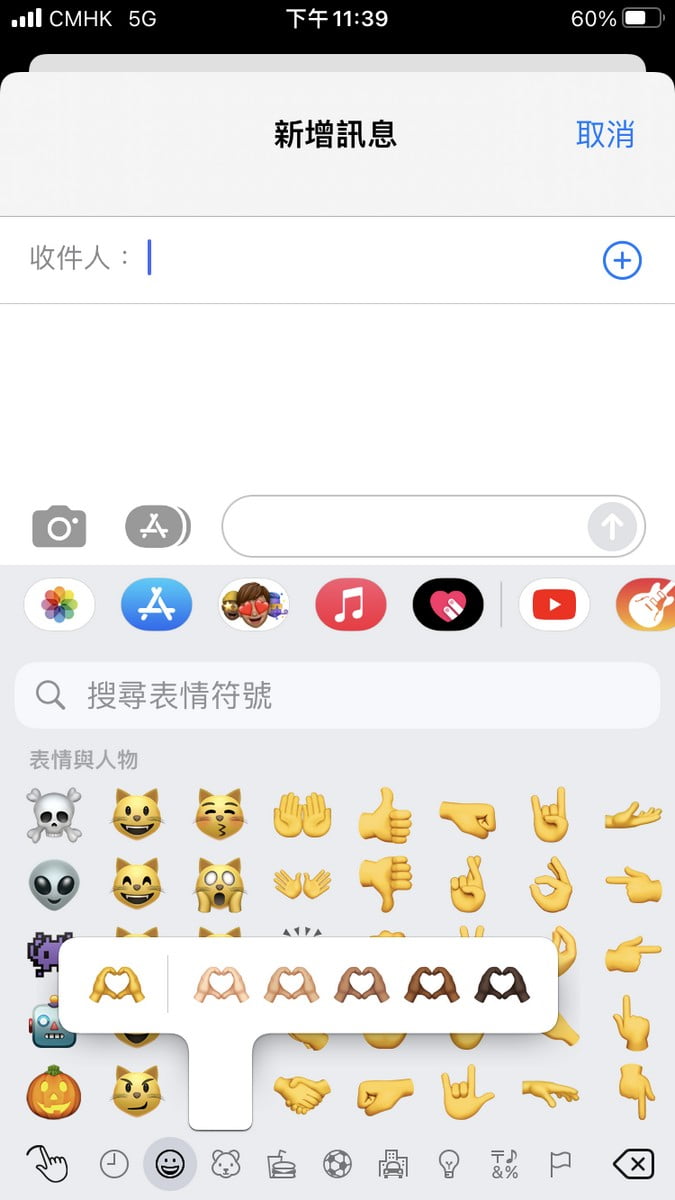This screenshot has height=1200, width=675.
Task: Open the Music iMessage app
Action: pos(351,604)
